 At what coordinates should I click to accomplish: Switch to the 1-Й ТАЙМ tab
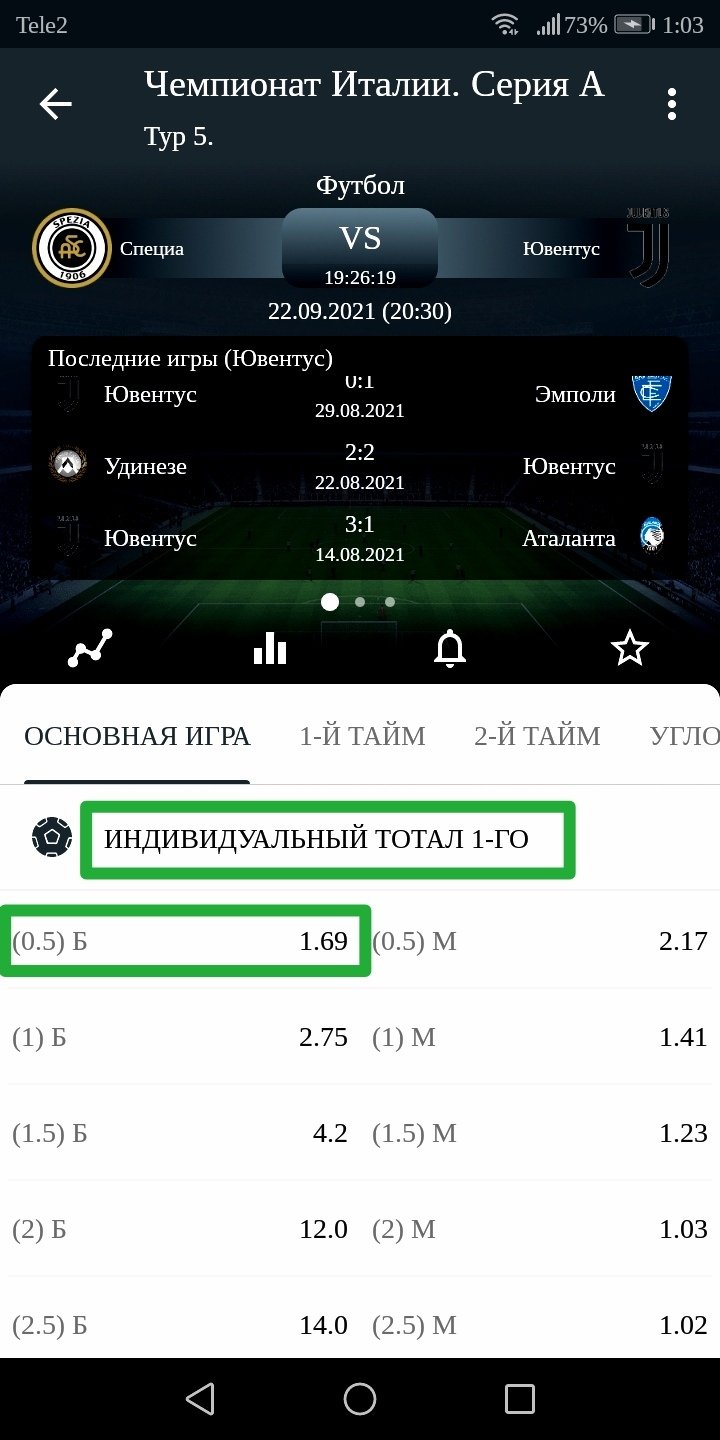362,737
